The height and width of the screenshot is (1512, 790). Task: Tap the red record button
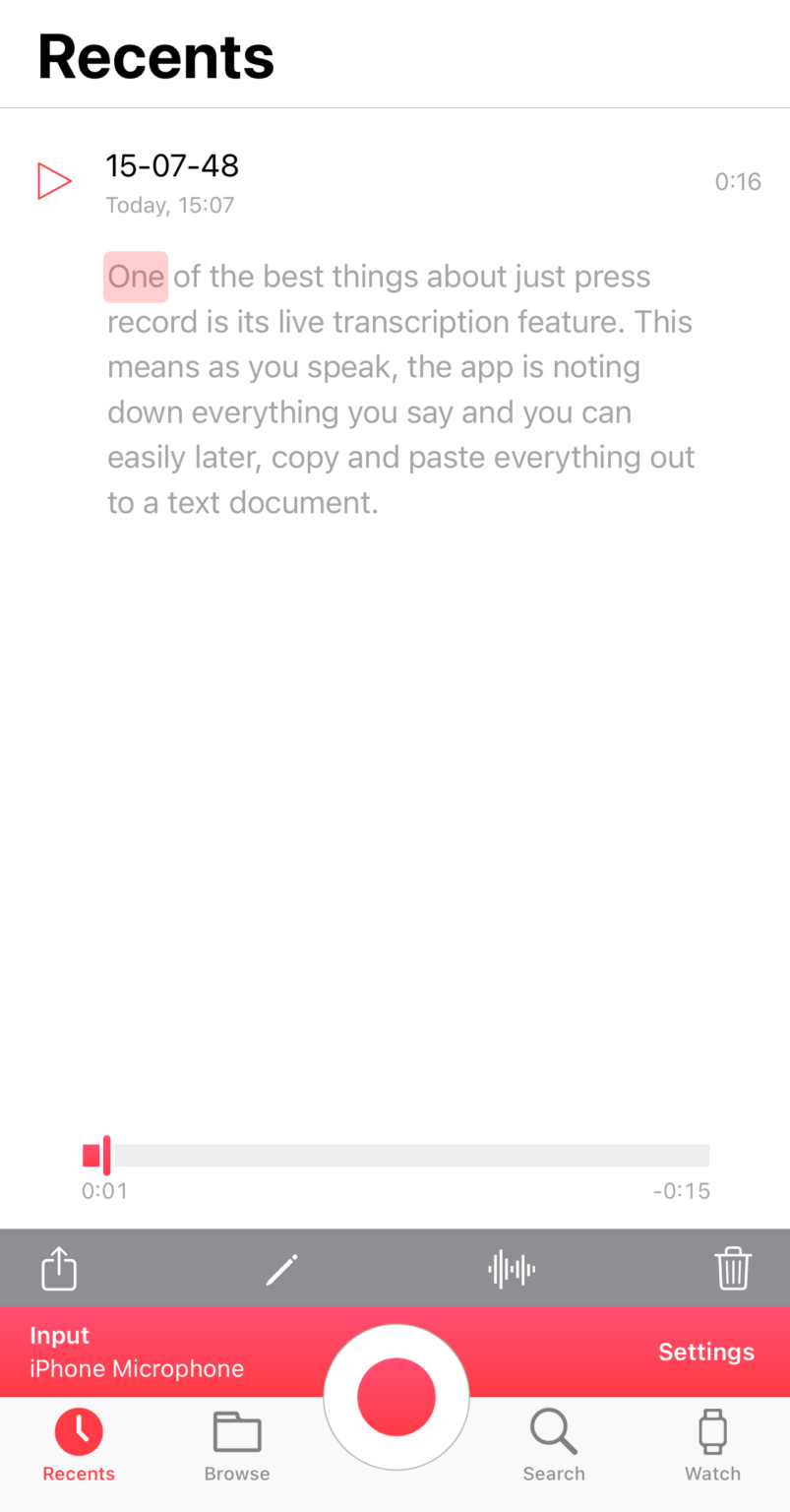click(x=395, y=1395)
